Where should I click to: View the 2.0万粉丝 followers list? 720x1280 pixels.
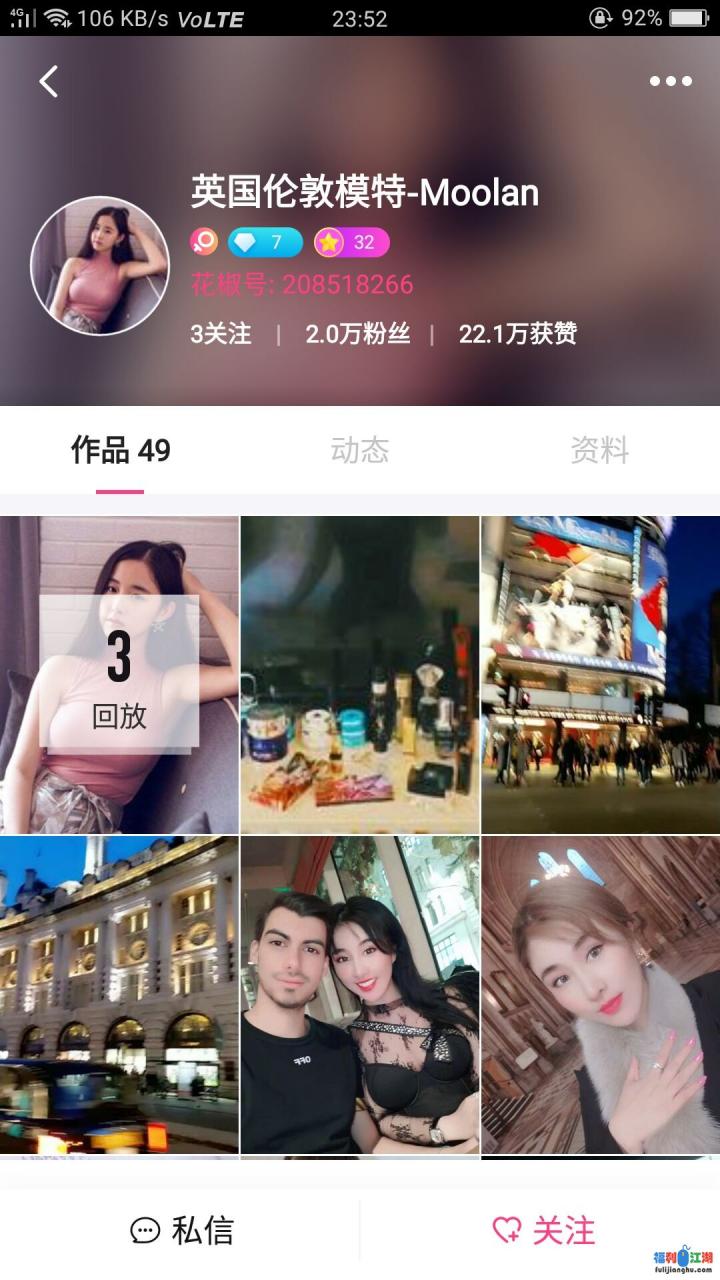357,334
